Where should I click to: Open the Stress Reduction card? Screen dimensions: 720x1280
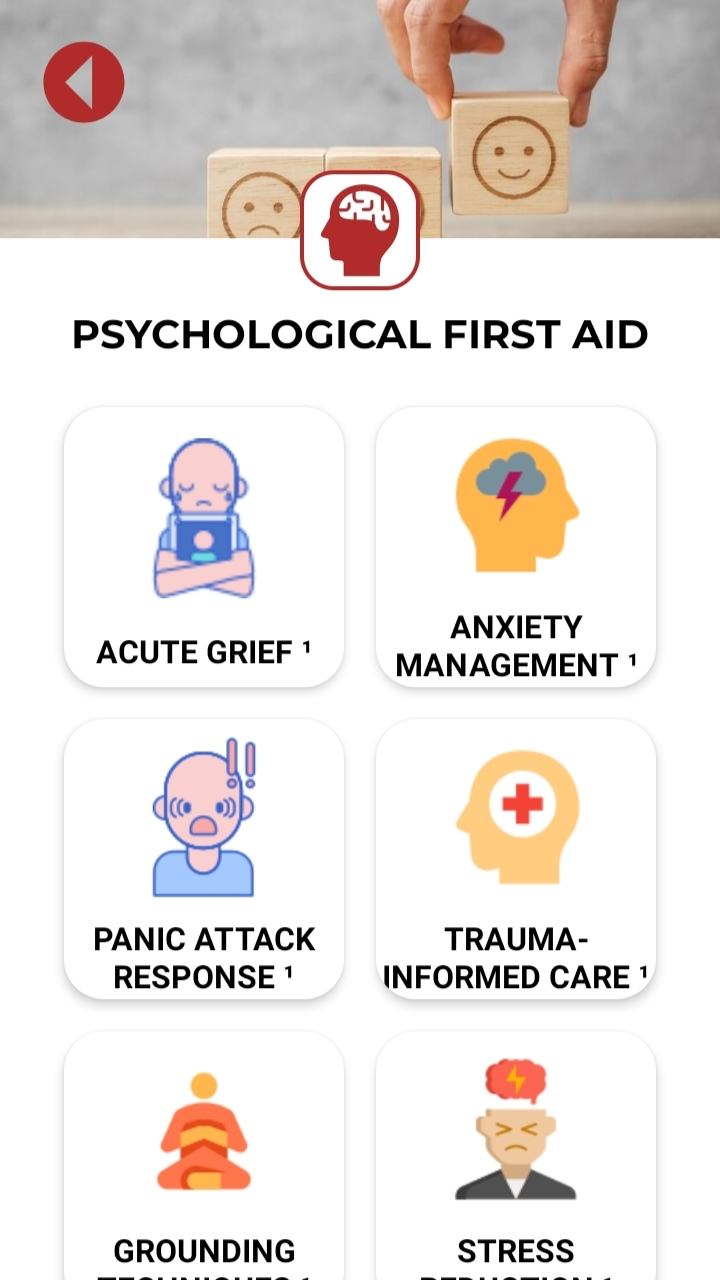tap(516, 1156)
